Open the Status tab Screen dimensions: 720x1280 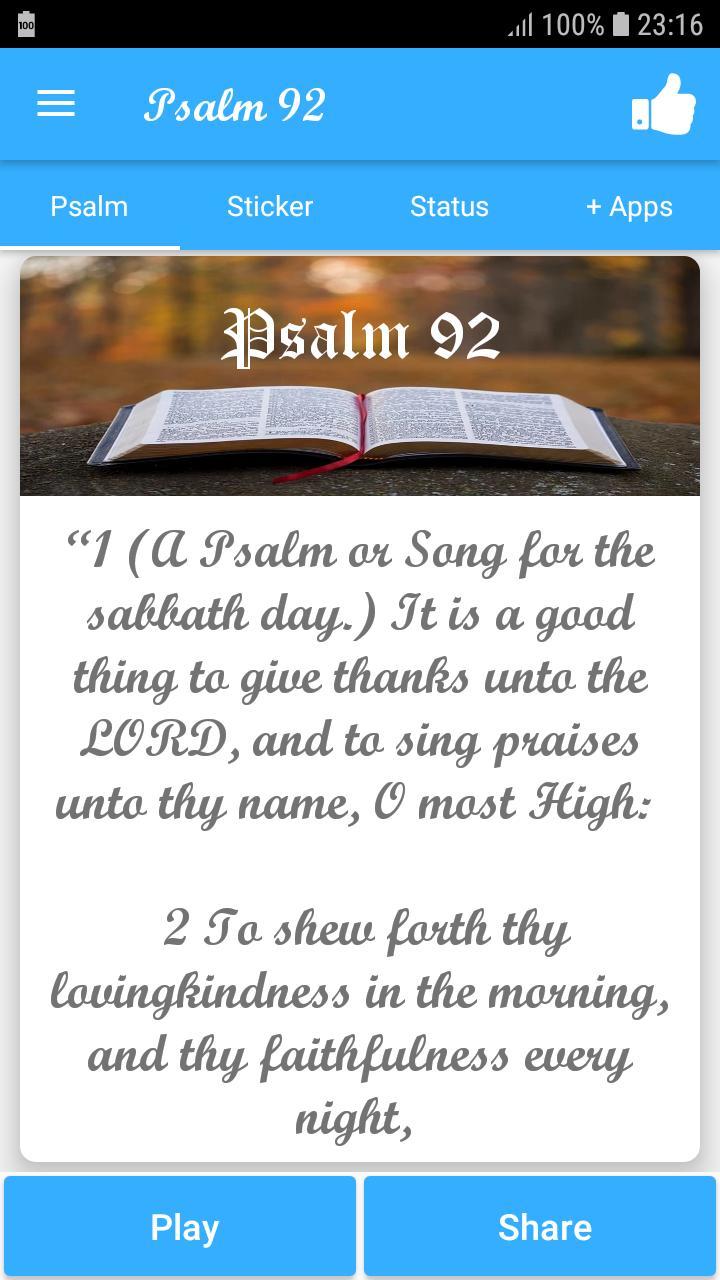(449, 207)
